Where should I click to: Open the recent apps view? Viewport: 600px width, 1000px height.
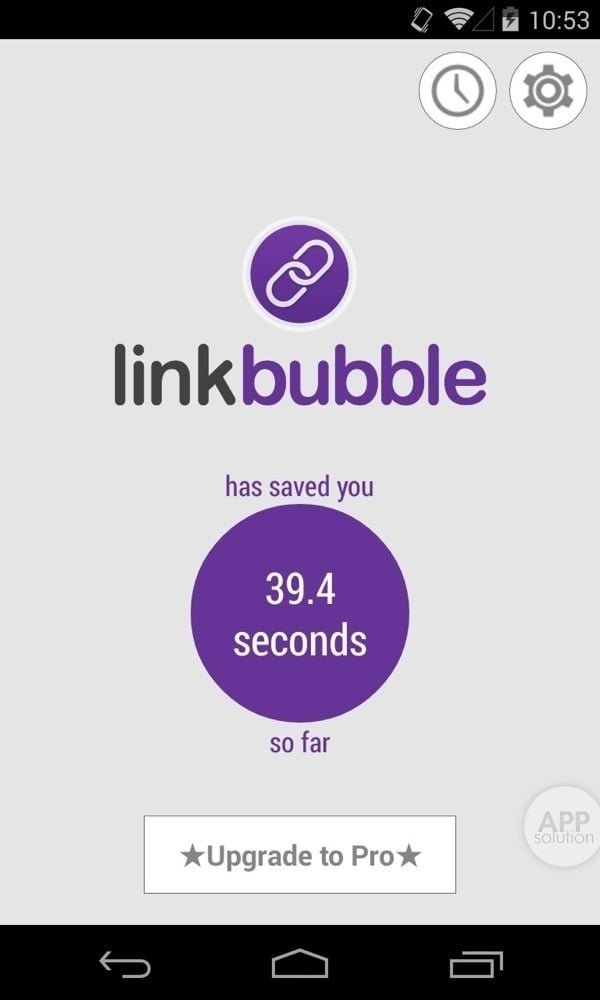(x=475, y=964)
